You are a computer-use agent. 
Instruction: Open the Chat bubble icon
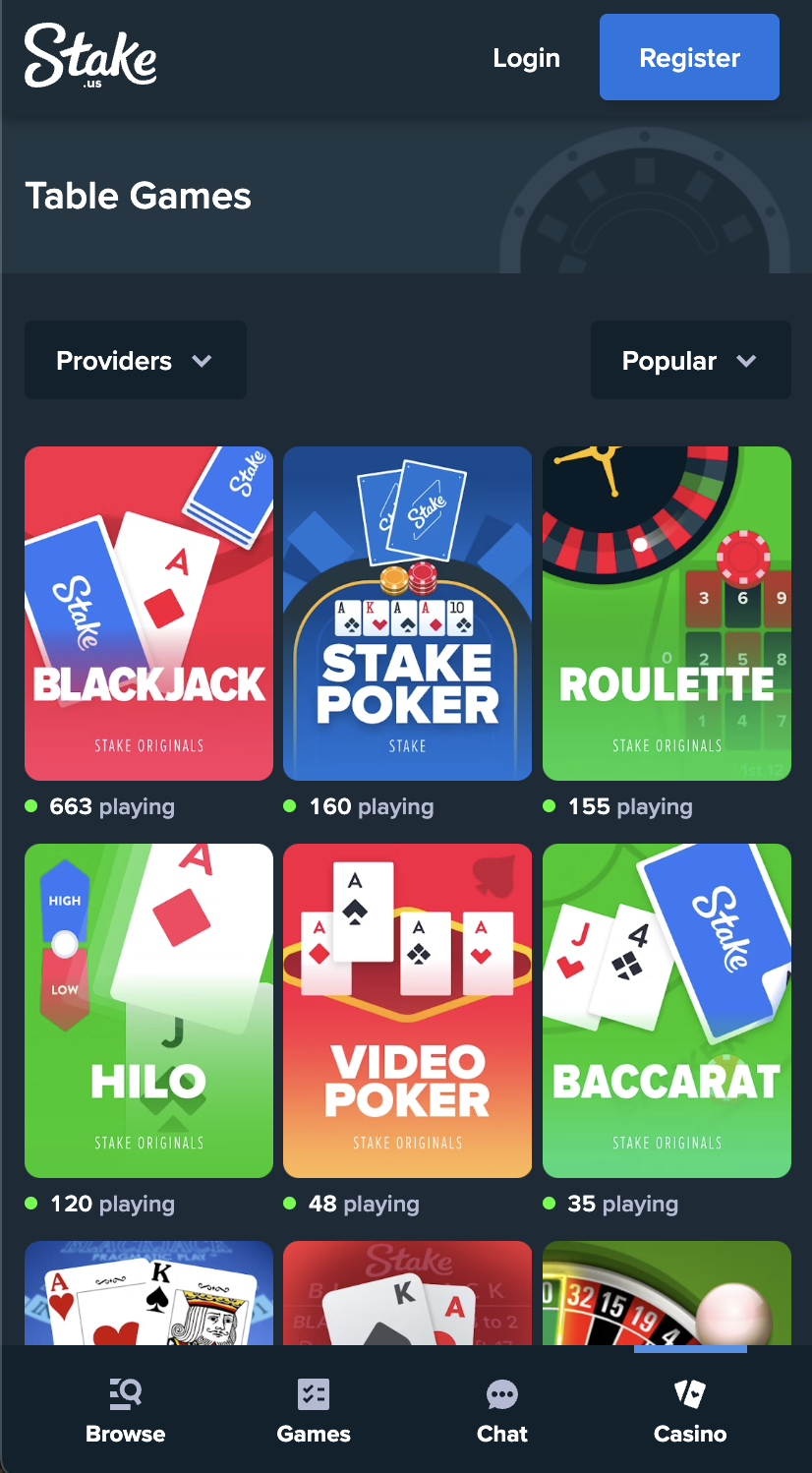(x=501, y=1393)
